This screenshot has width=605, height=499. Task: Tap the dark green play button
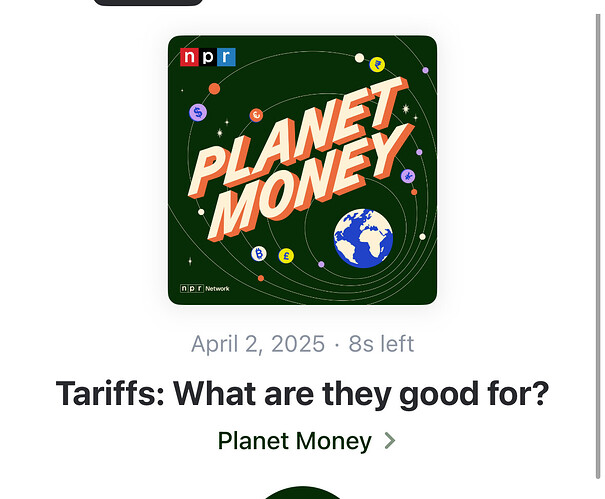click(302, 493)
